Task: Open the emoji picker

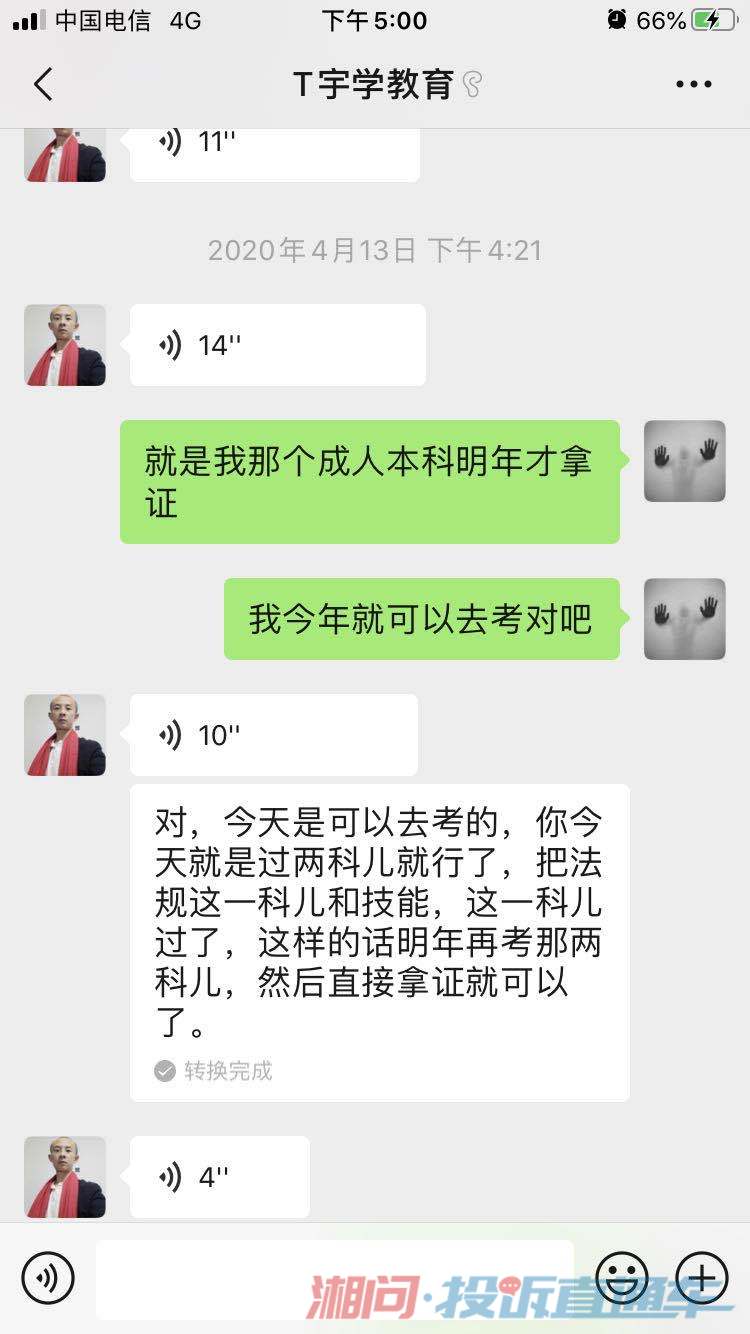Action: point(622,1277)
